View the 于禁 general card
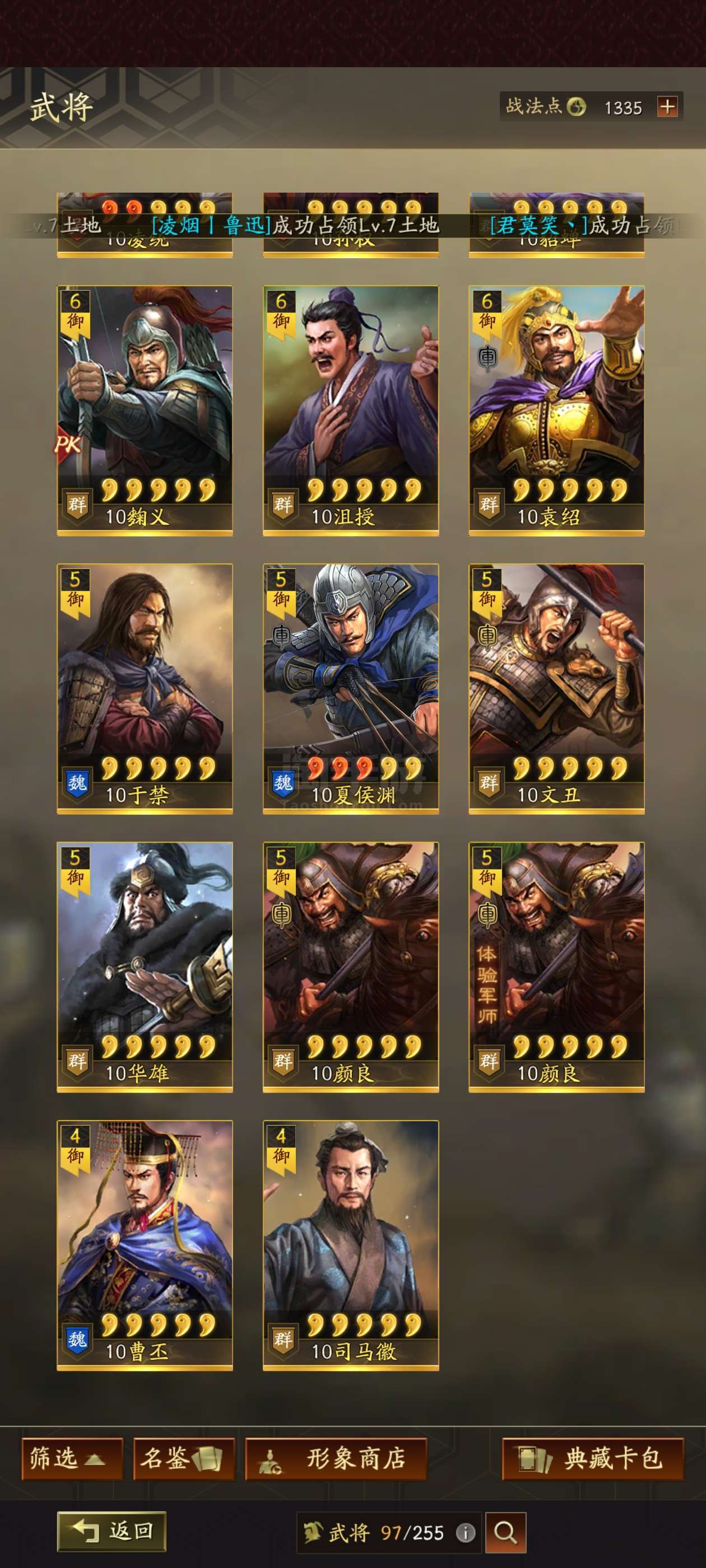 click(x=145, y=688)
